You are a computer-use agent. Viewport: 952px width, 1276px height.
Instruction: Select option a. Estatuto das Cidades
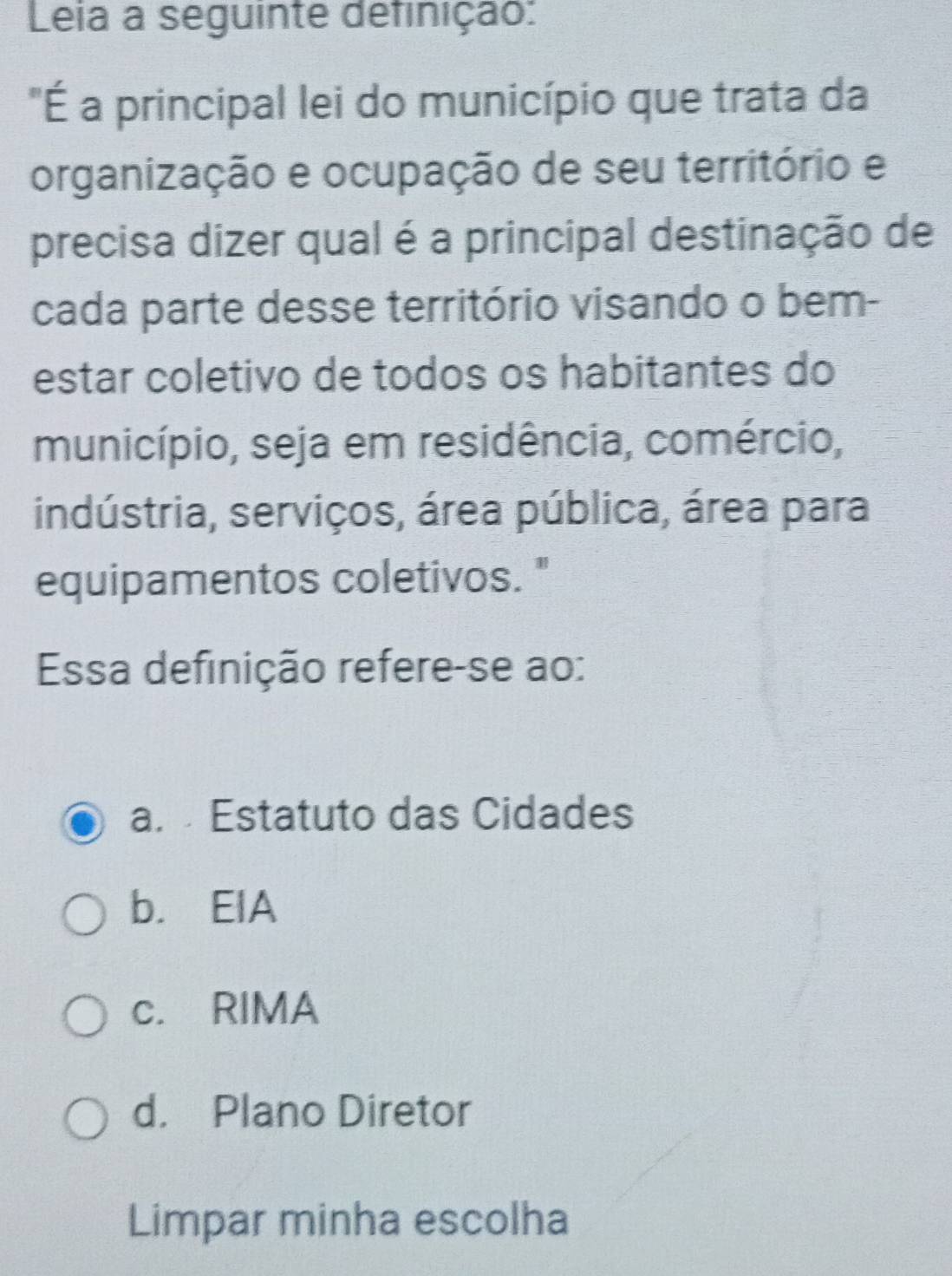coord(85,820)
